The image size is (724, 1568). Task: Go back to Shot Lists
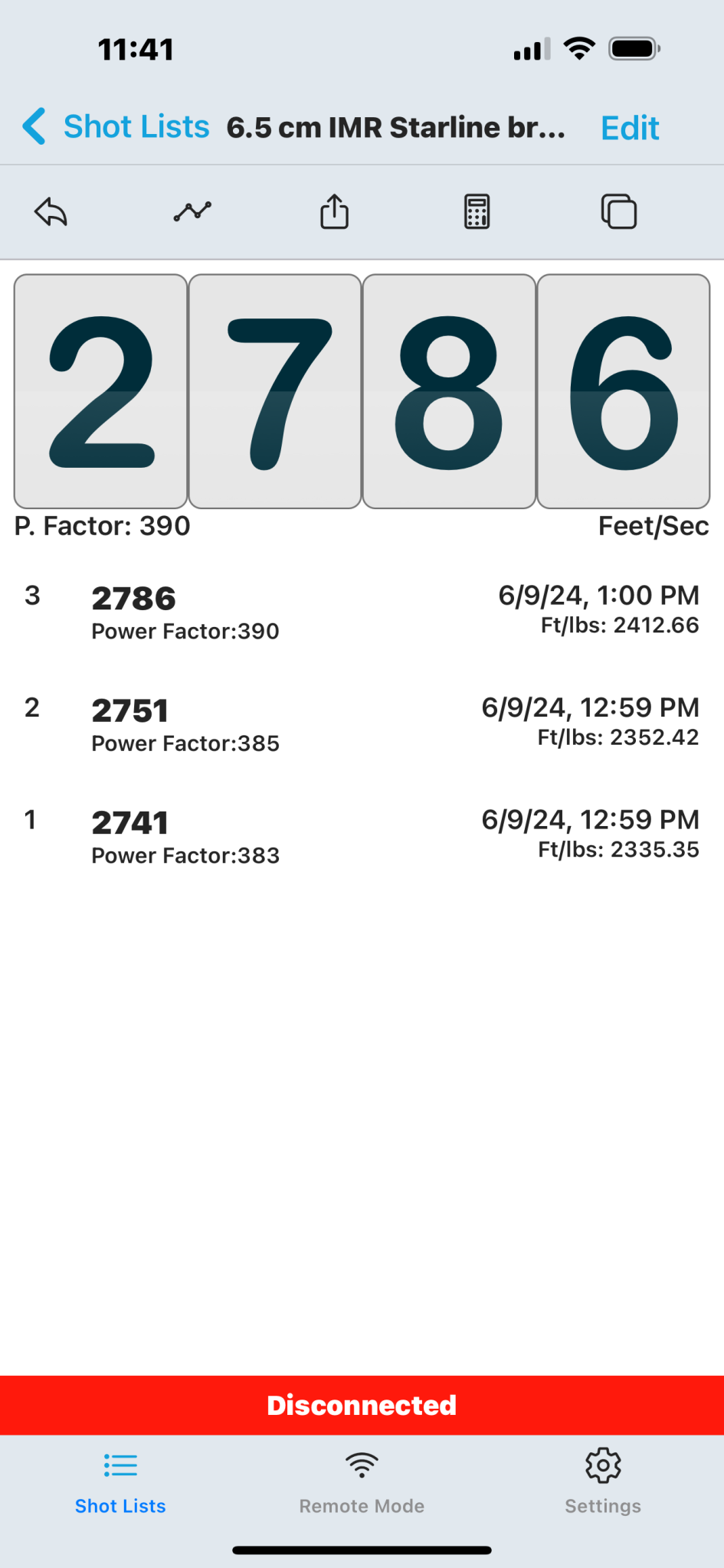click(115, 127)
